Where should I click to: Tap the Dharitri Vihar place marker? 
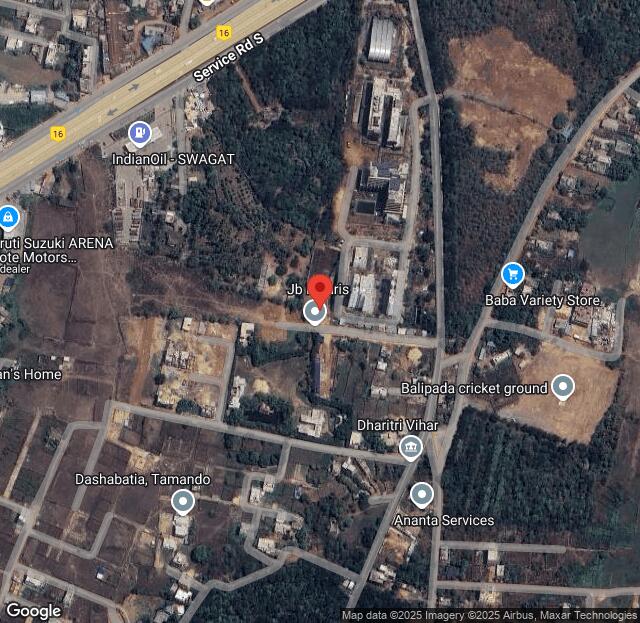(410, 448)
